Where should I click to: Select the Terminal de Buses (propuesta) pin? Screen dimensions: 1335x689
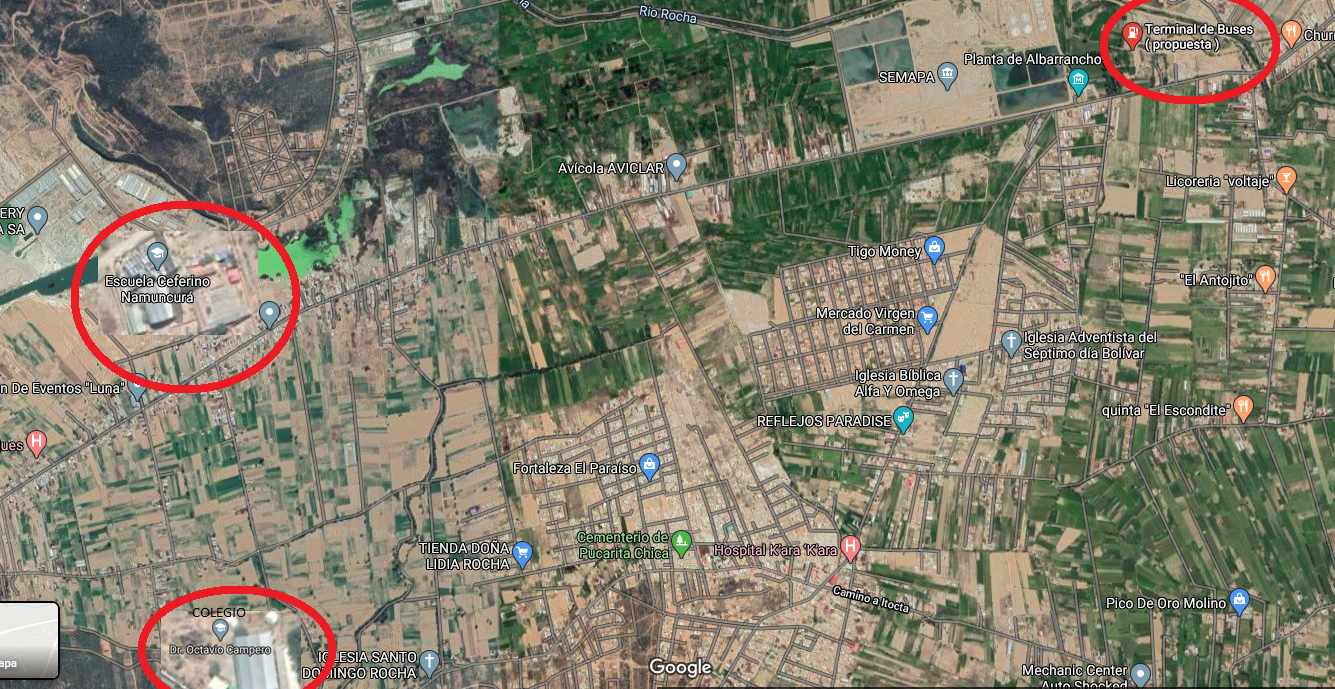(x=1130, y=36)
